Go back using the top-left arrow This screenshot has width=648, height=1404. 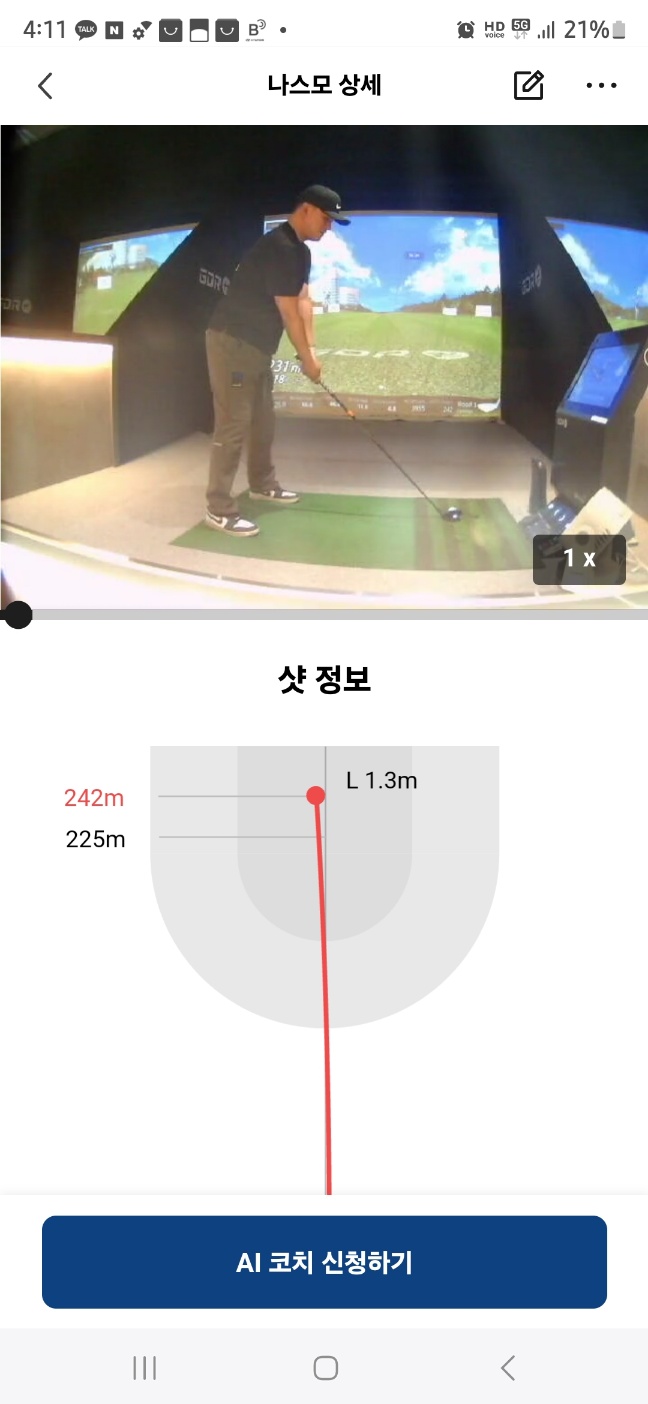tap(45, 86)
